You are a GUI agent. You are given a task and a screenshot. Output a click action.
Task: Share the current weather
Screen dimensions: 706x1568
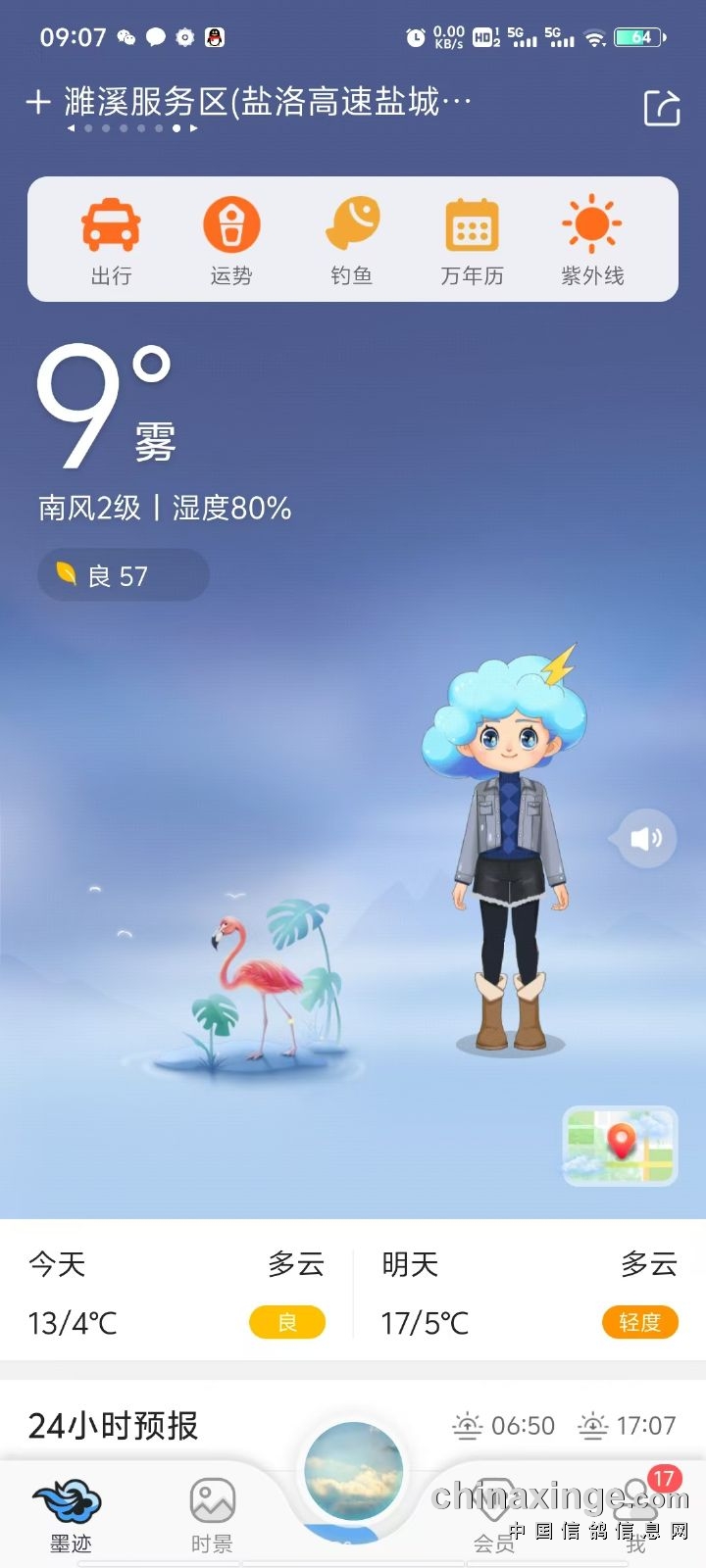point(662,107)
